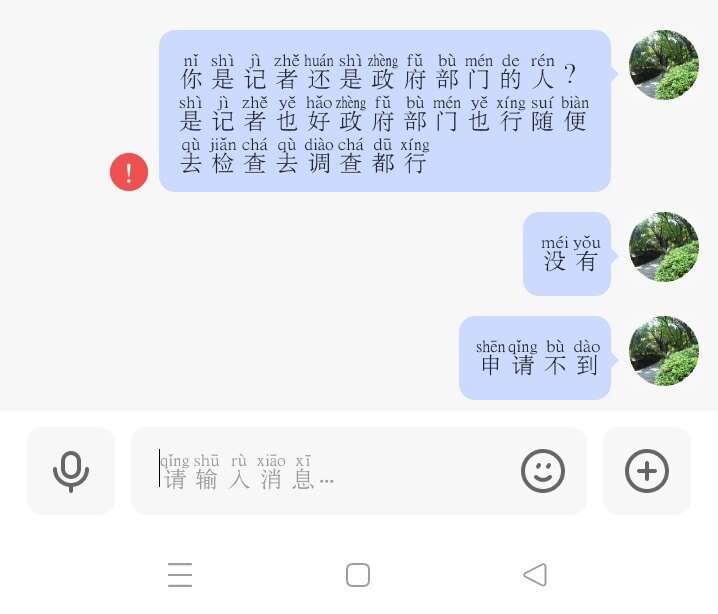718x614 pixels.
Task: Tap the avatar beside the 申请不到 message
Action: pyautogui.click(x=663, y=351)
